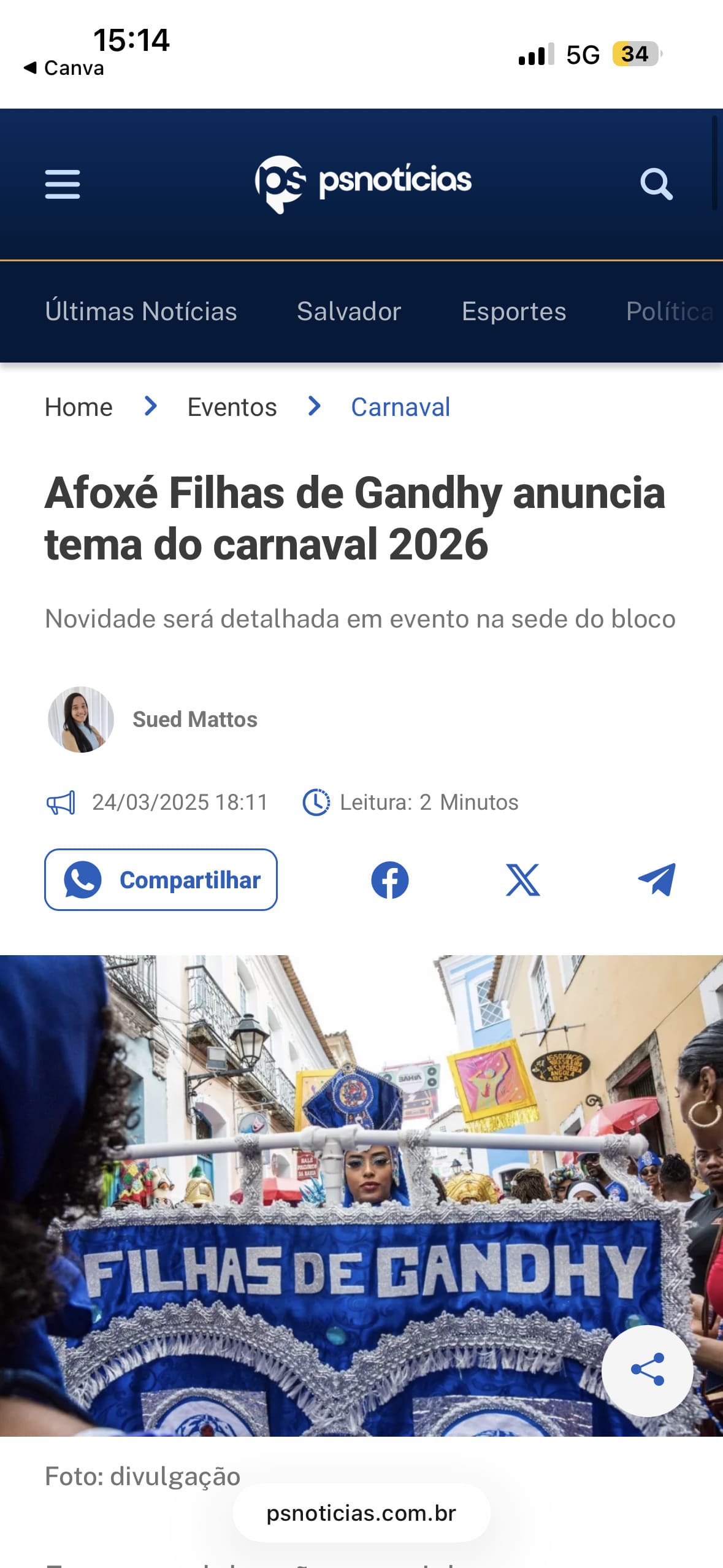Open the Salvador news section
The image size is (723, 1568).
coord(349,312)
